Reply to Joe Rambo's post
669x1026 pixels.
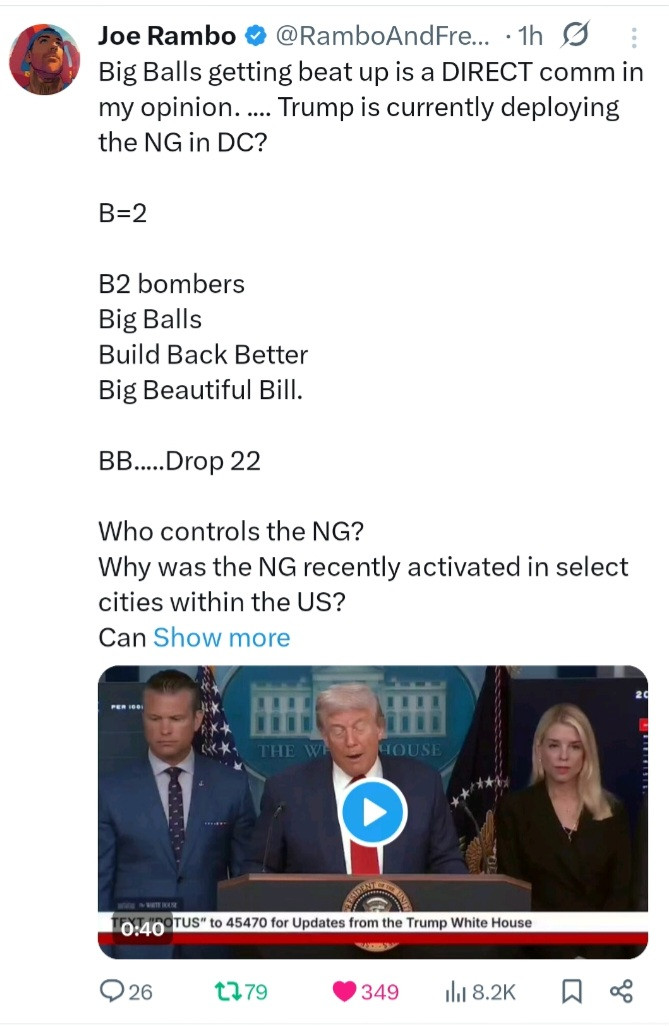click(x=126, y=991)
